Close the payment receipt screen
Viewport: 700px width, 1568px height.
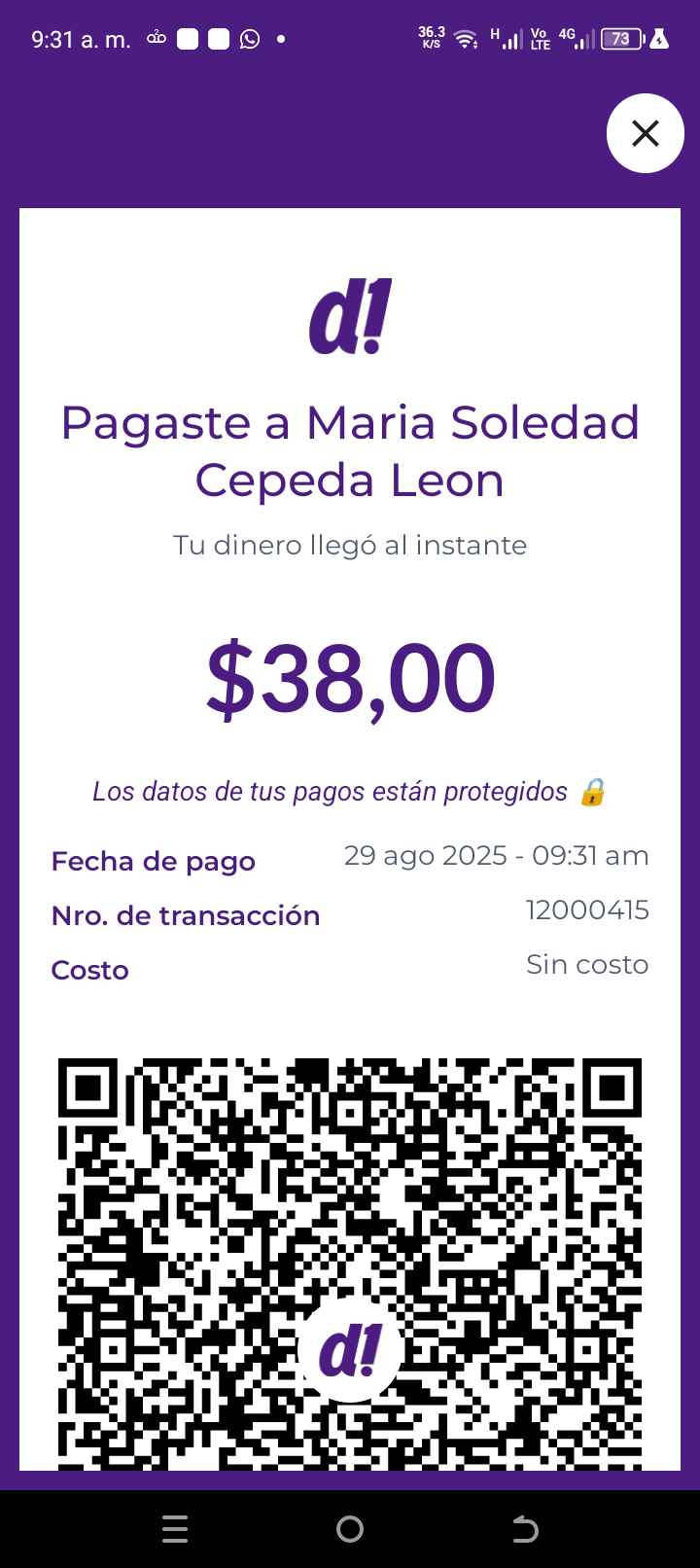(646, 133)
